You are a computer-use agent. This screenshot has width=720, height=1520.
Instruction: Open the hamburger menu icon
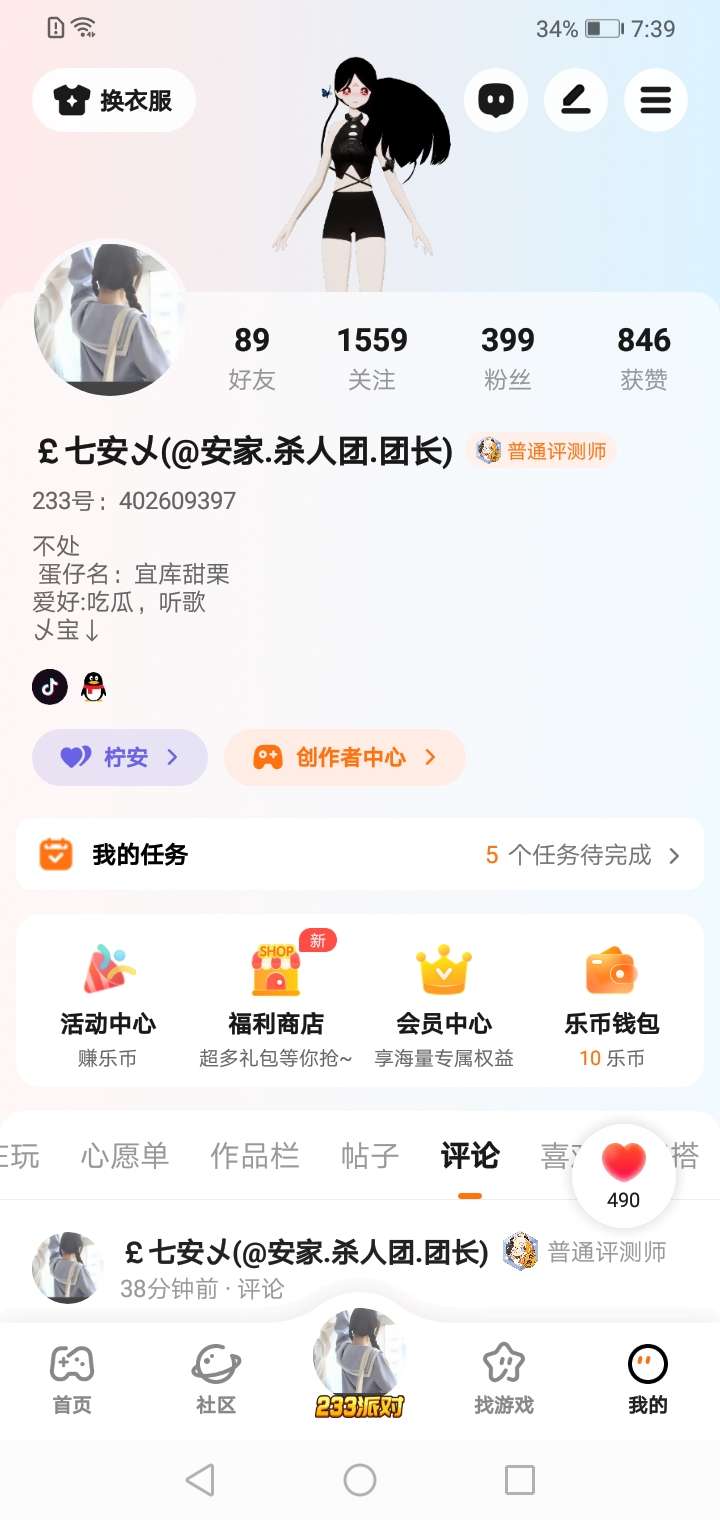tap(656, 100)
